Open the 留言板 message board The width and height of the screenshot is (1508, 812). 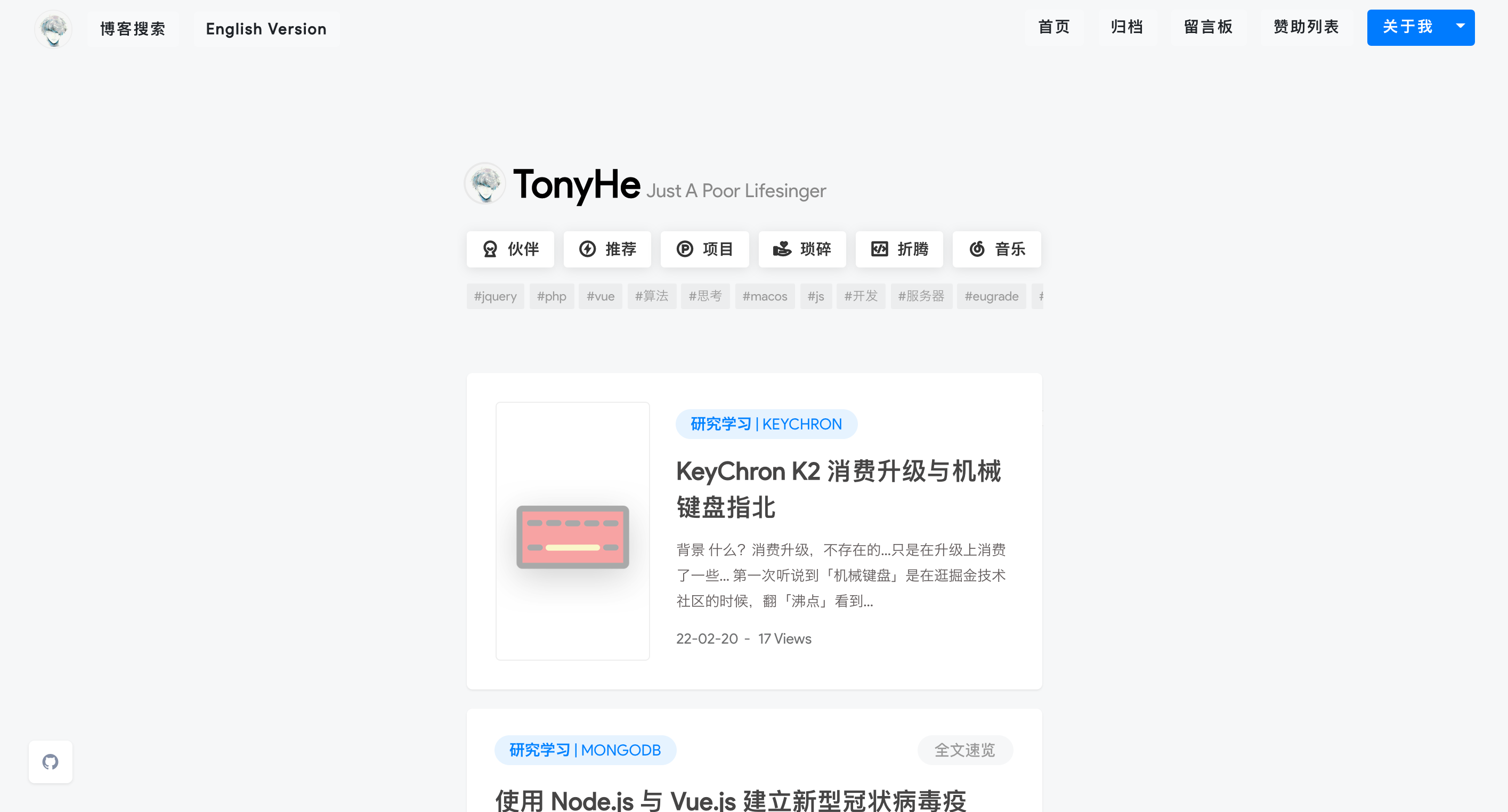[x=1209, y=27]
